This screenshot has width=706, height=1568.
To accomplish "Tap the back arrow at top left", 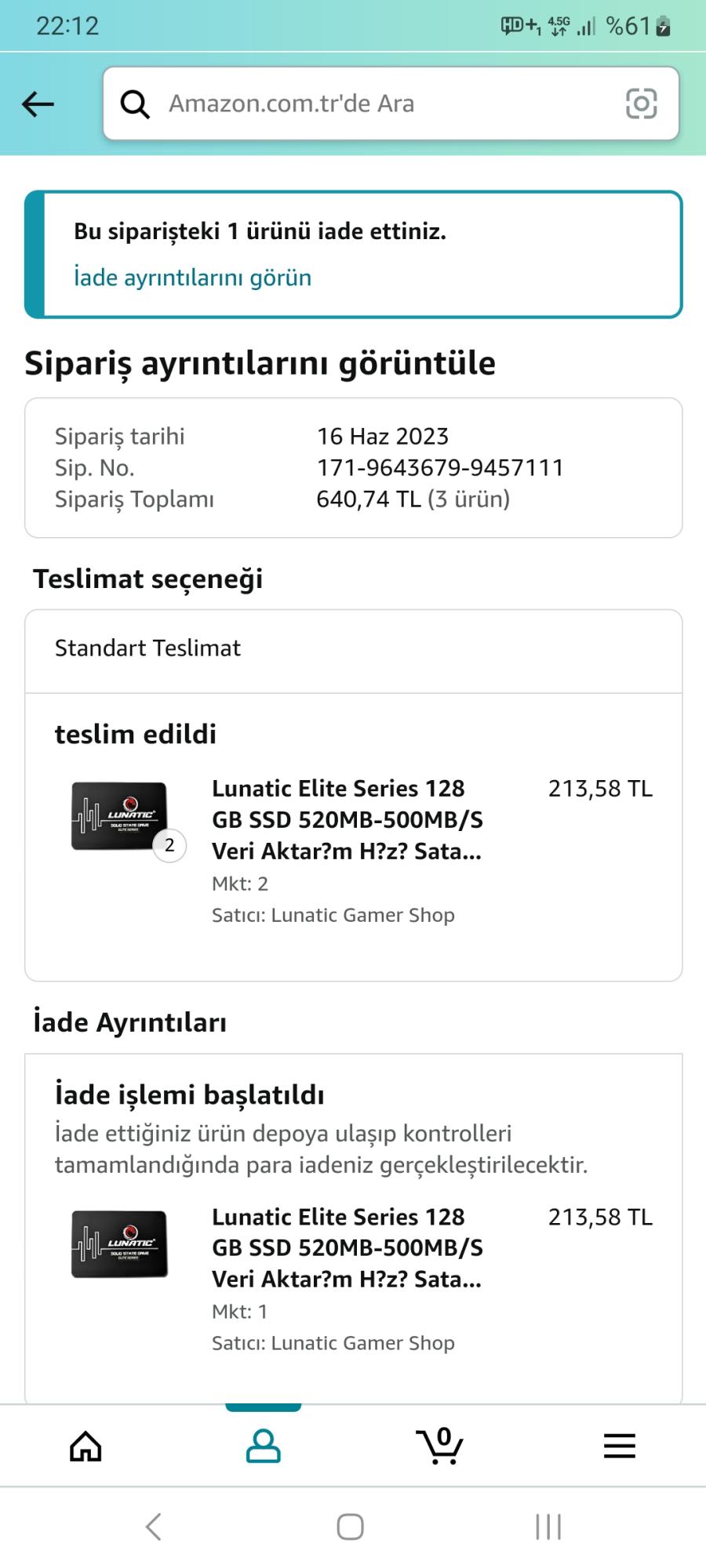I will coord(37,103).
